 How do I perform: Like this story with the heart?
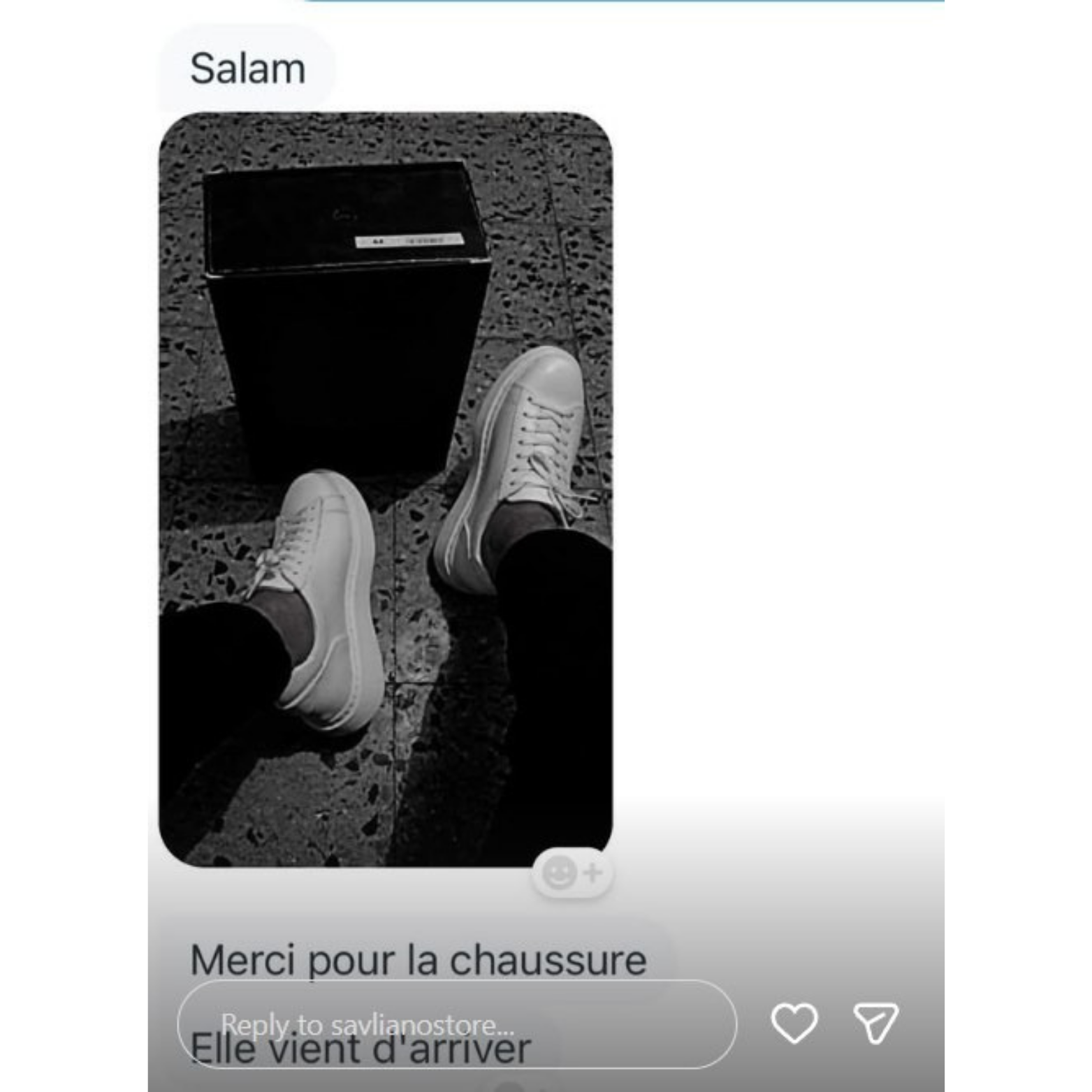point(794,1023)
